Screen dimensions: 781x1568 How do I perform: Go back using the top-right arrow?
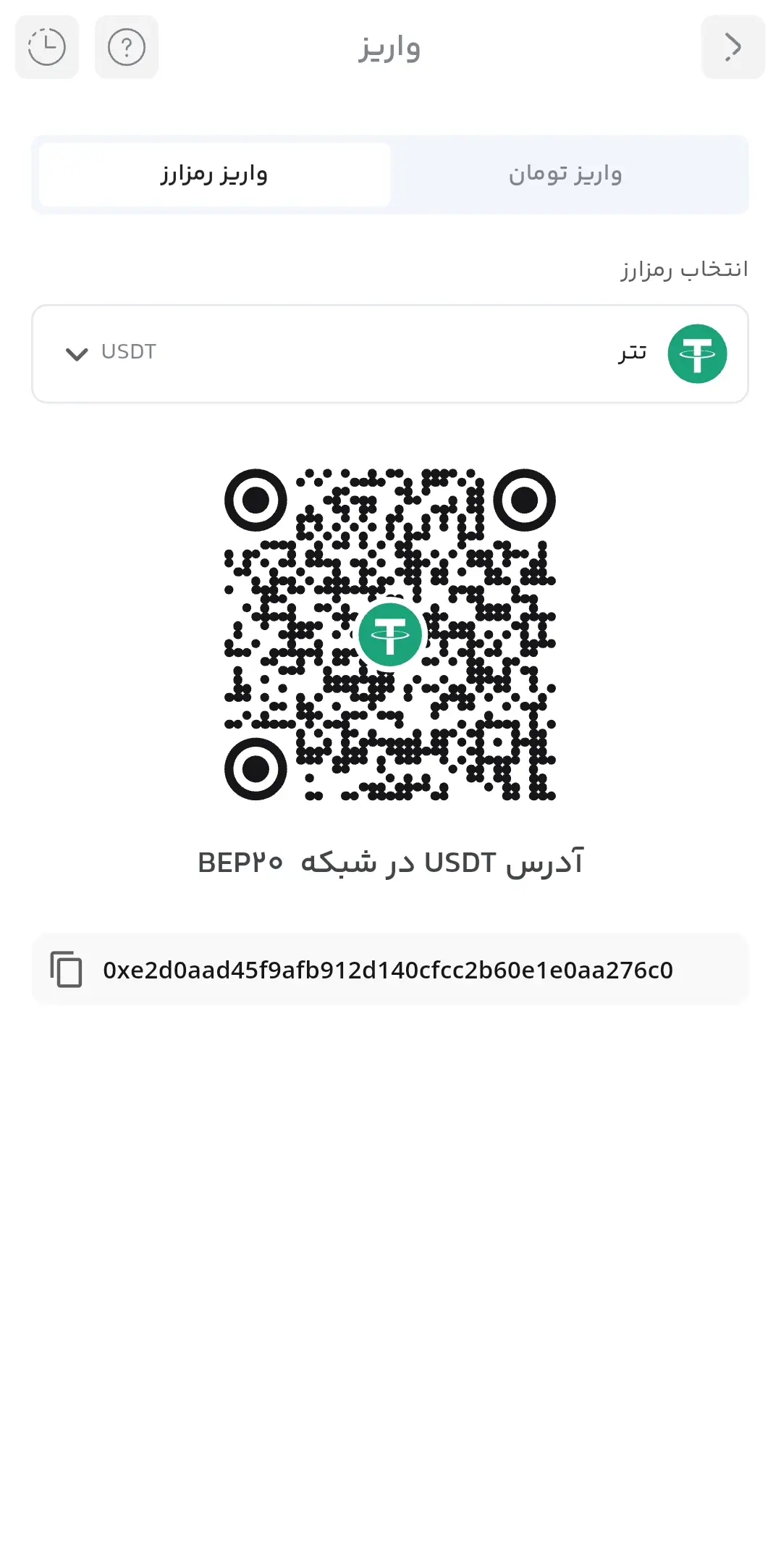(x=733, y=47)
